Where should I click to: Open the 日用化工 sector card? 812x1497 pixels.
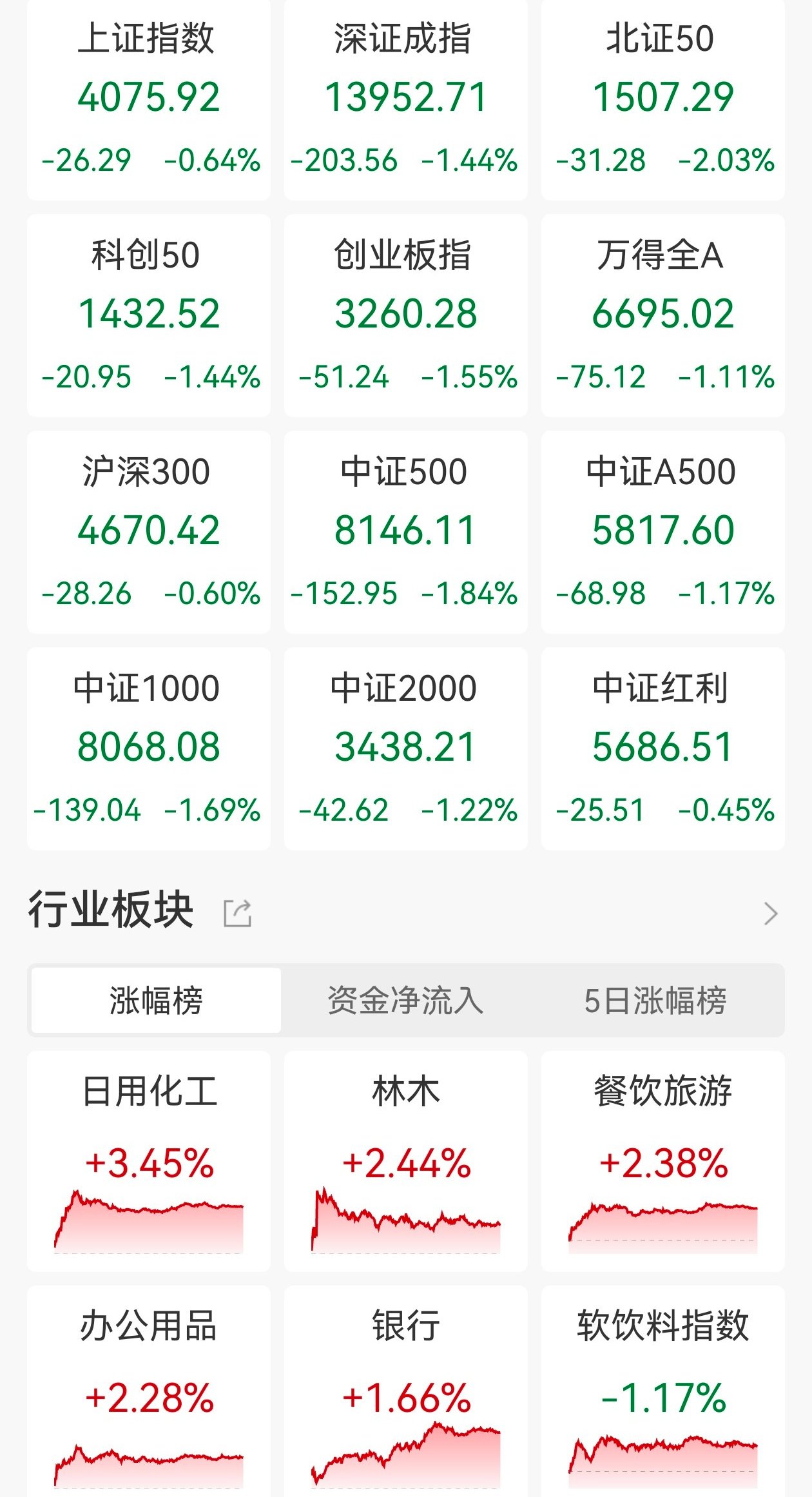pyautogui.click(x=149, y=1160)
